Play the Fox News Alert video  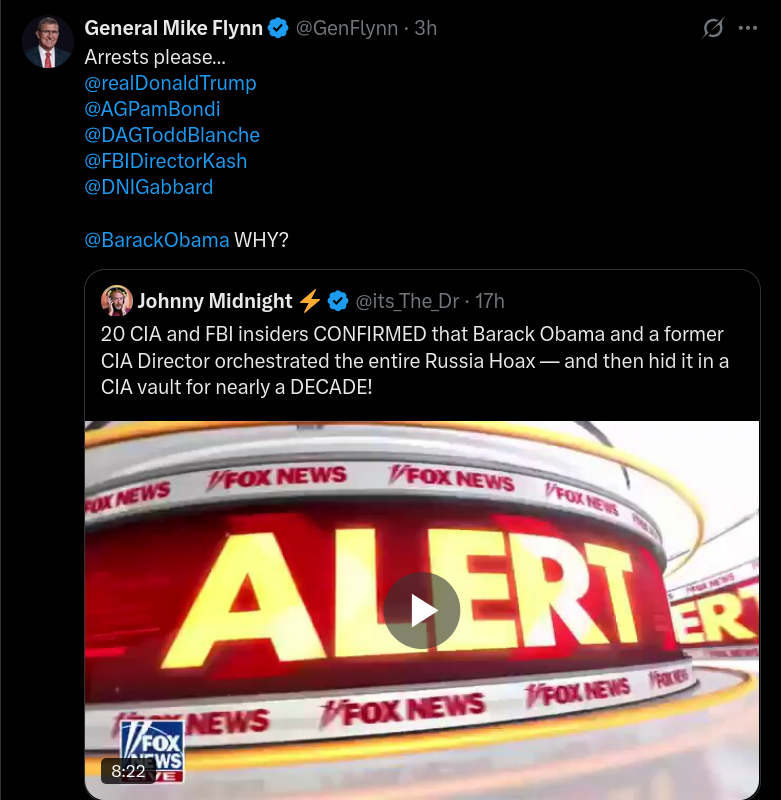pyautogui.click(x=422, y=610)
